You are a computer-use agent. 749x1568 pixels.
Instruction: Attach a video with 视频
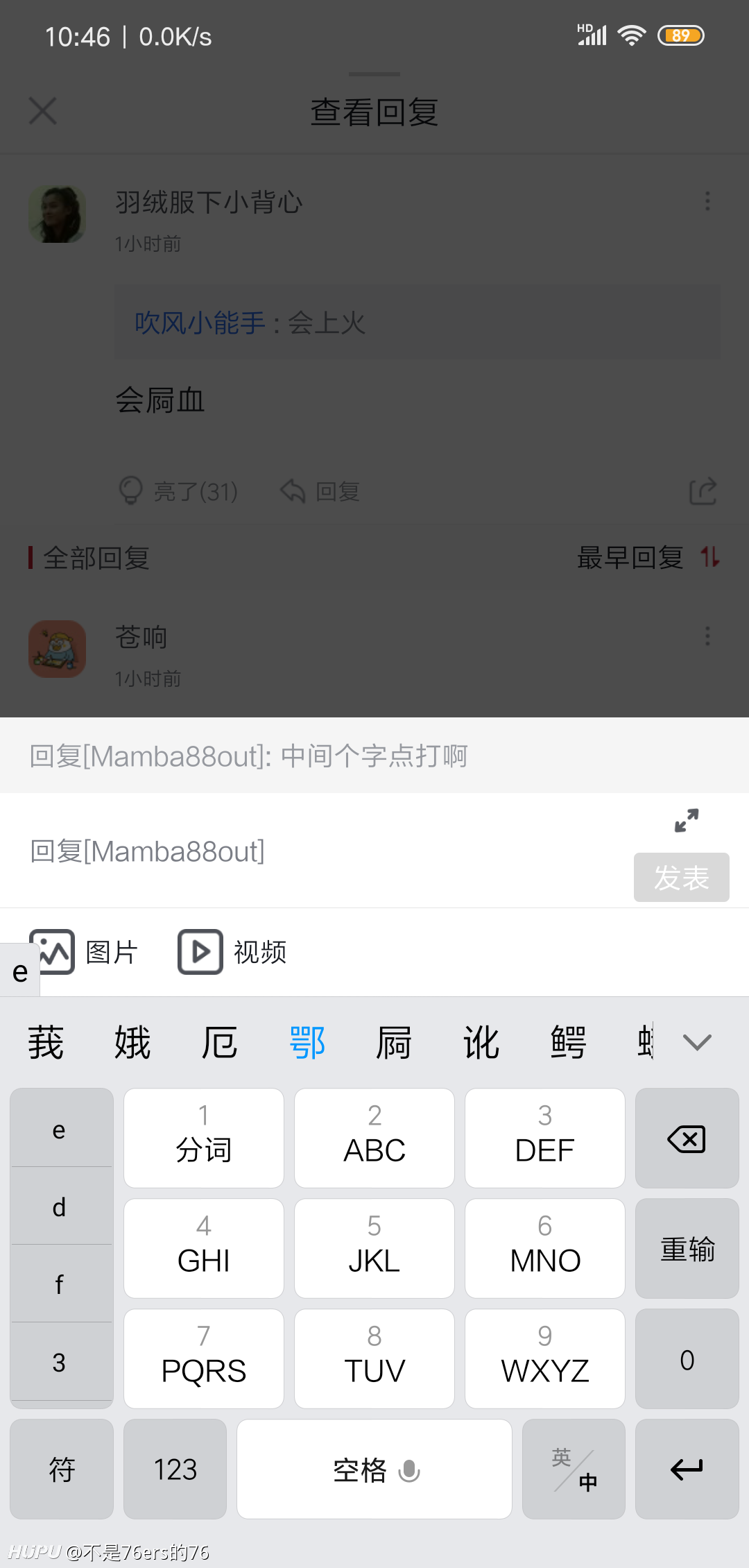tap(232, 952)
